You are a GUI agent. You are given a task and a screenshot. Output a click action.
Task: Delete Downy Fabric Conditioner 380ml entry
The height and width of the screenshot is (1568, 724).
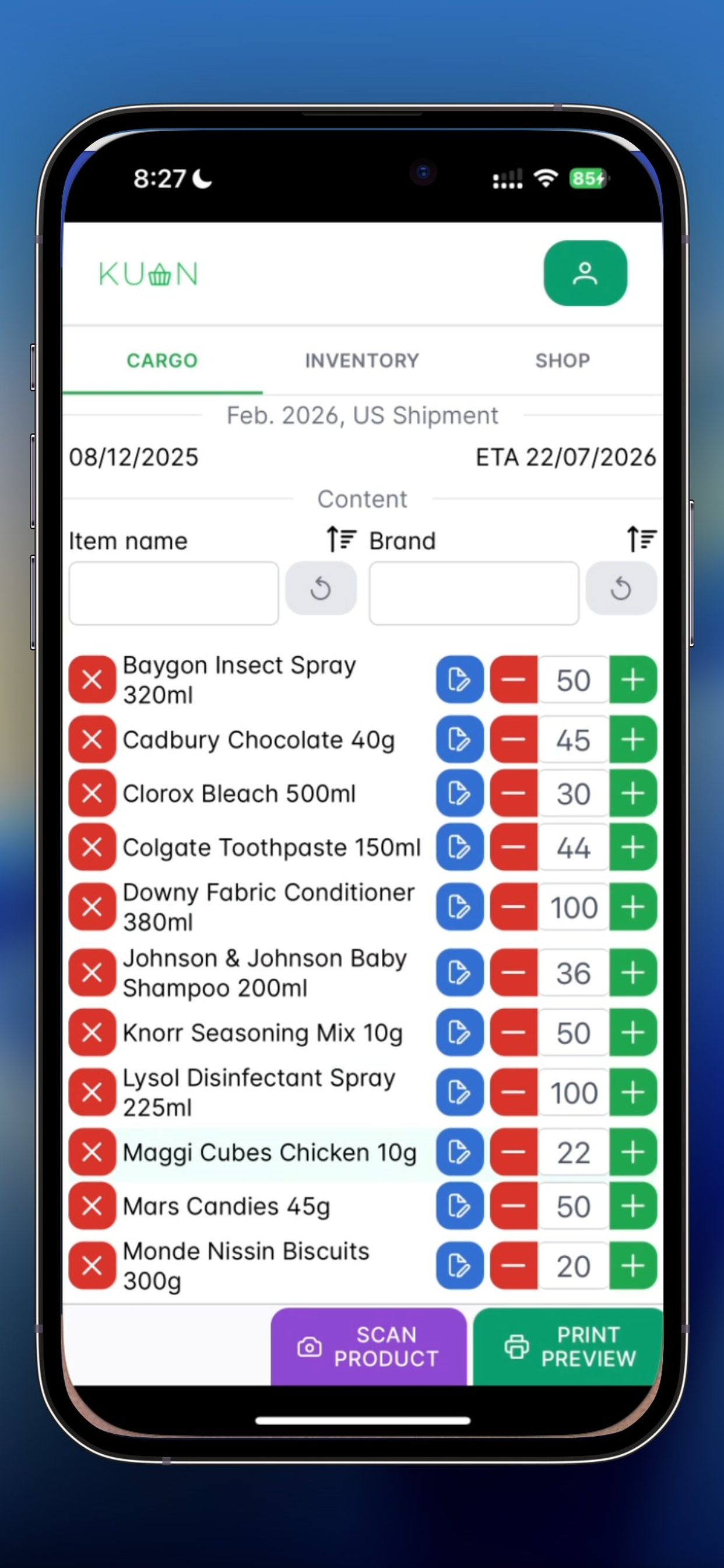click(x=92, y=907)
